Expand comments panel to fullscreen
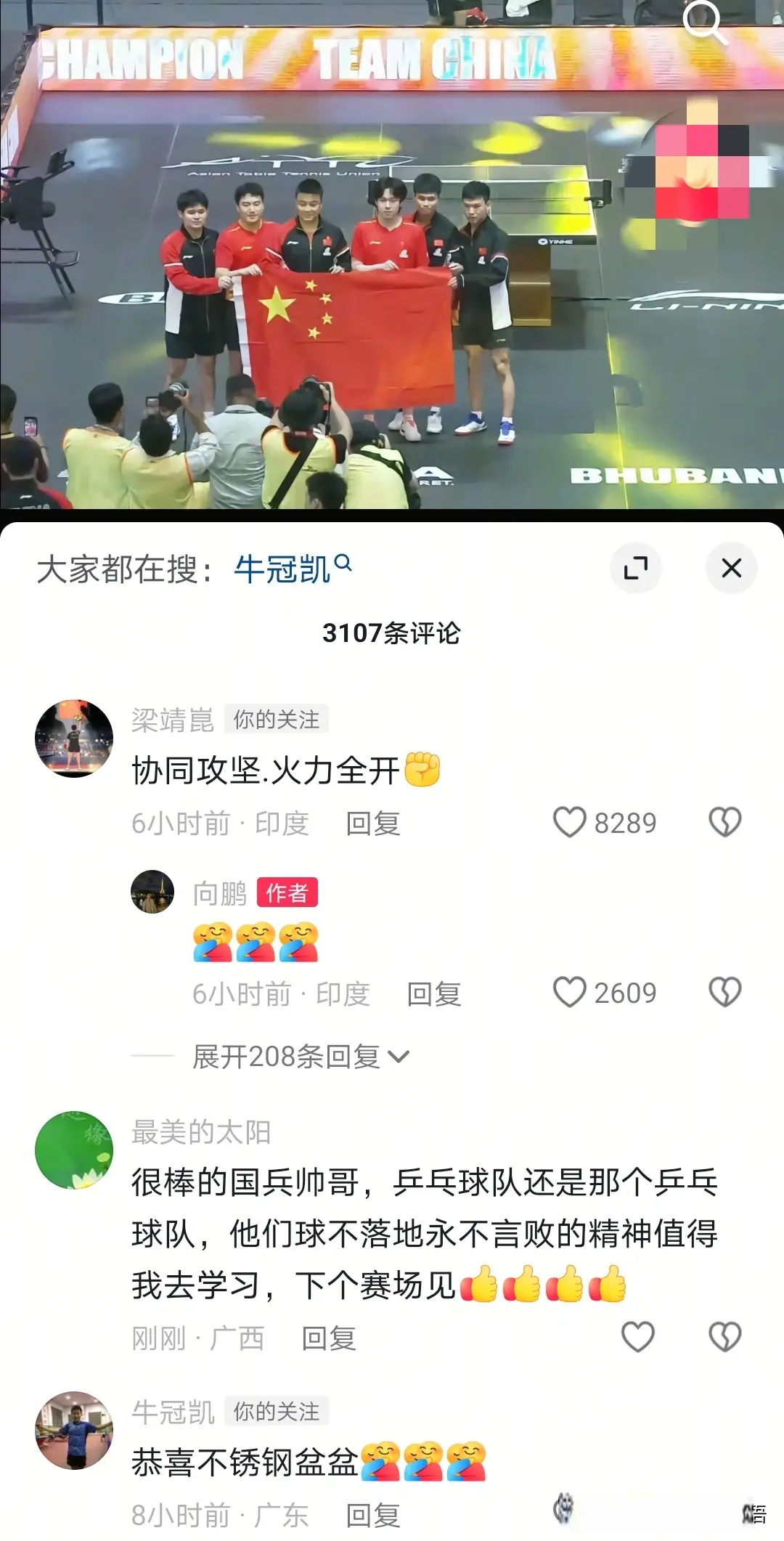The image size is (784, 1541). (637, 569)
